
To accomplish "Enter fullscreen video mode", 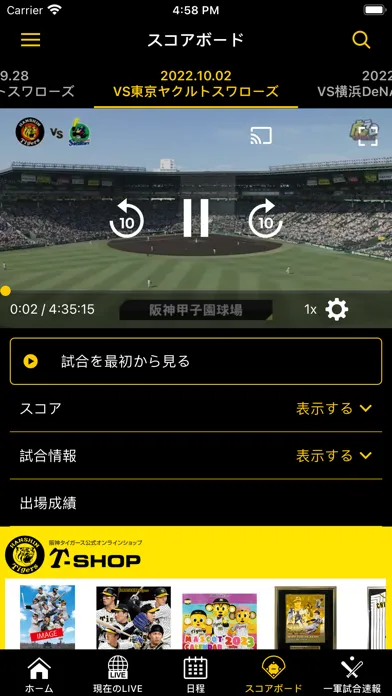I will click(x=368, y=135).
